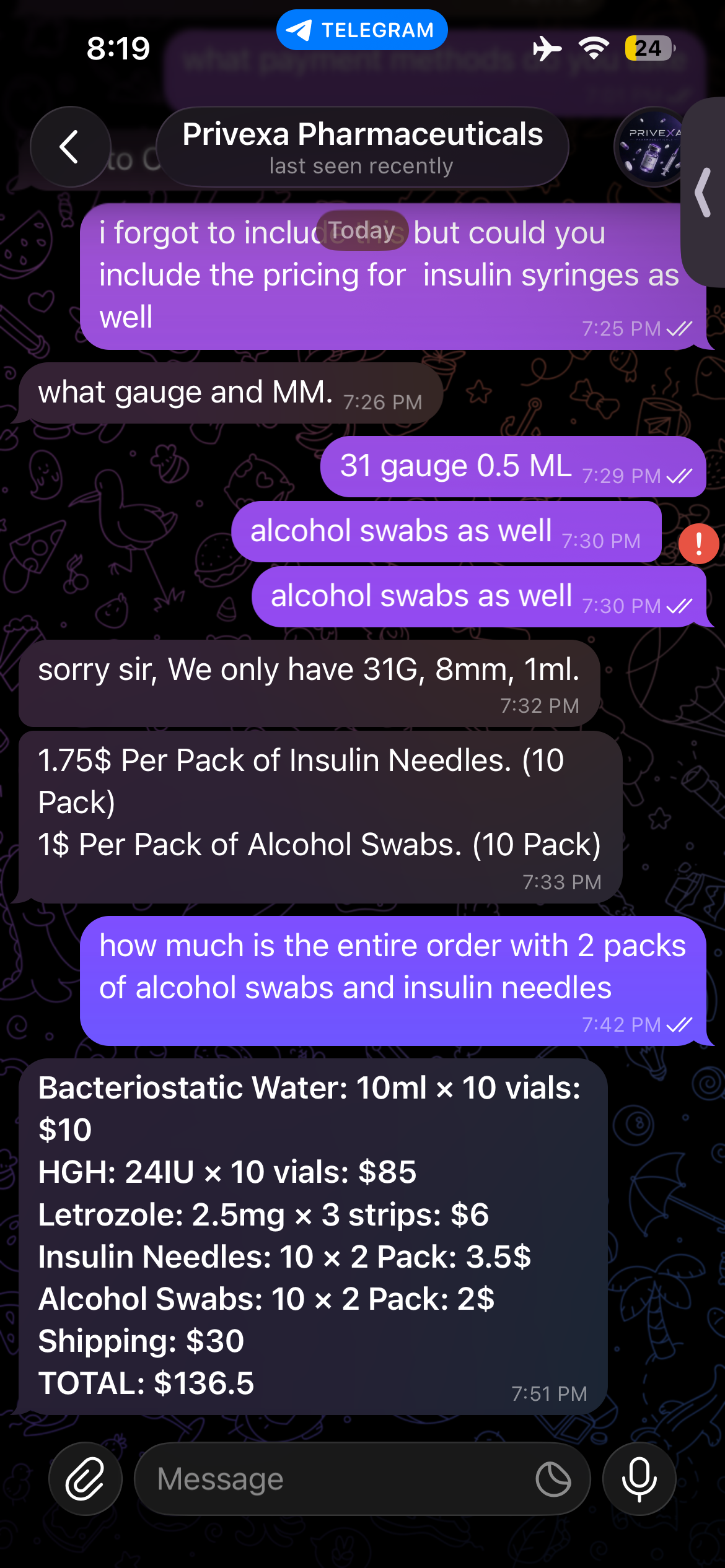Open the Privexa profile picture

coord(651,147)
